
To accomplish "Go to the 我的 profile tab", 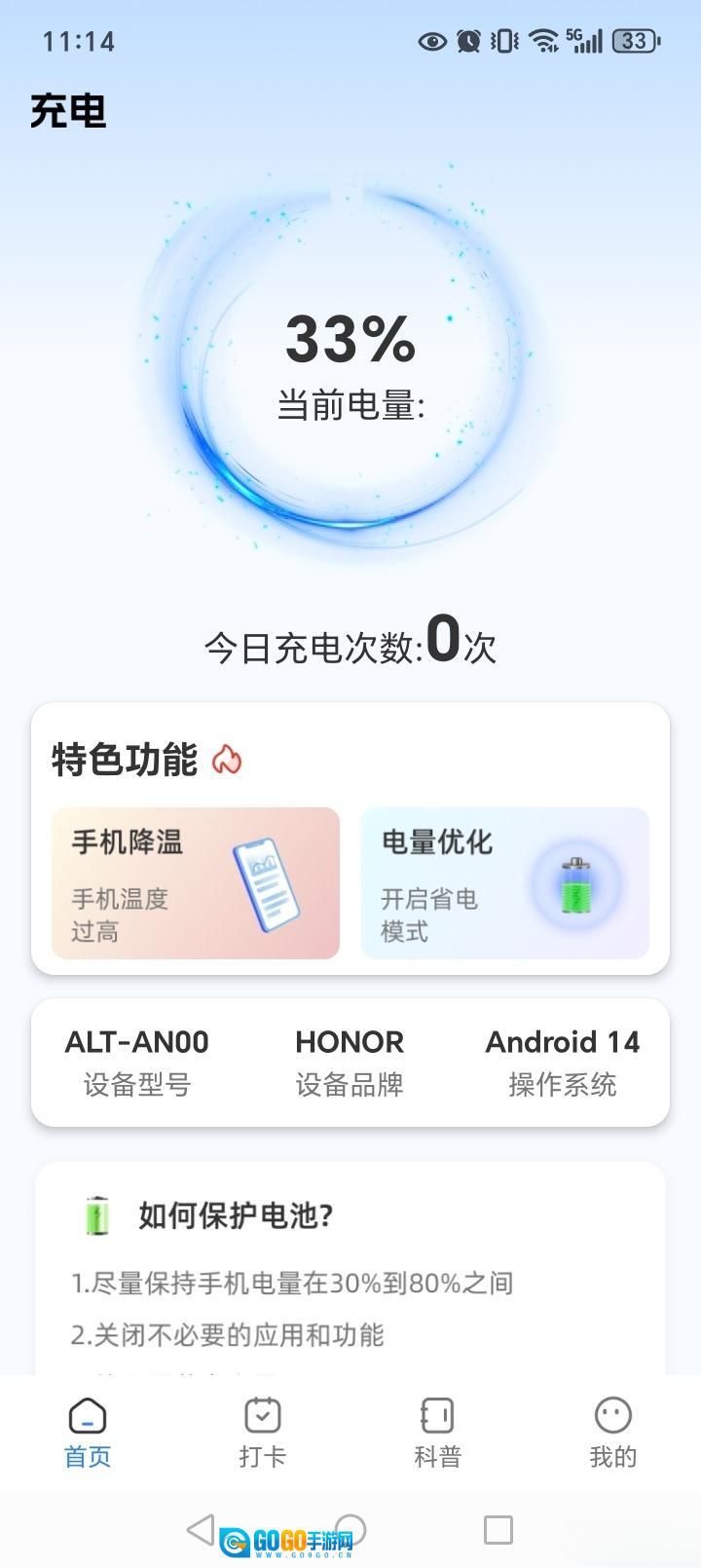I will click(x=612, y=1433).
